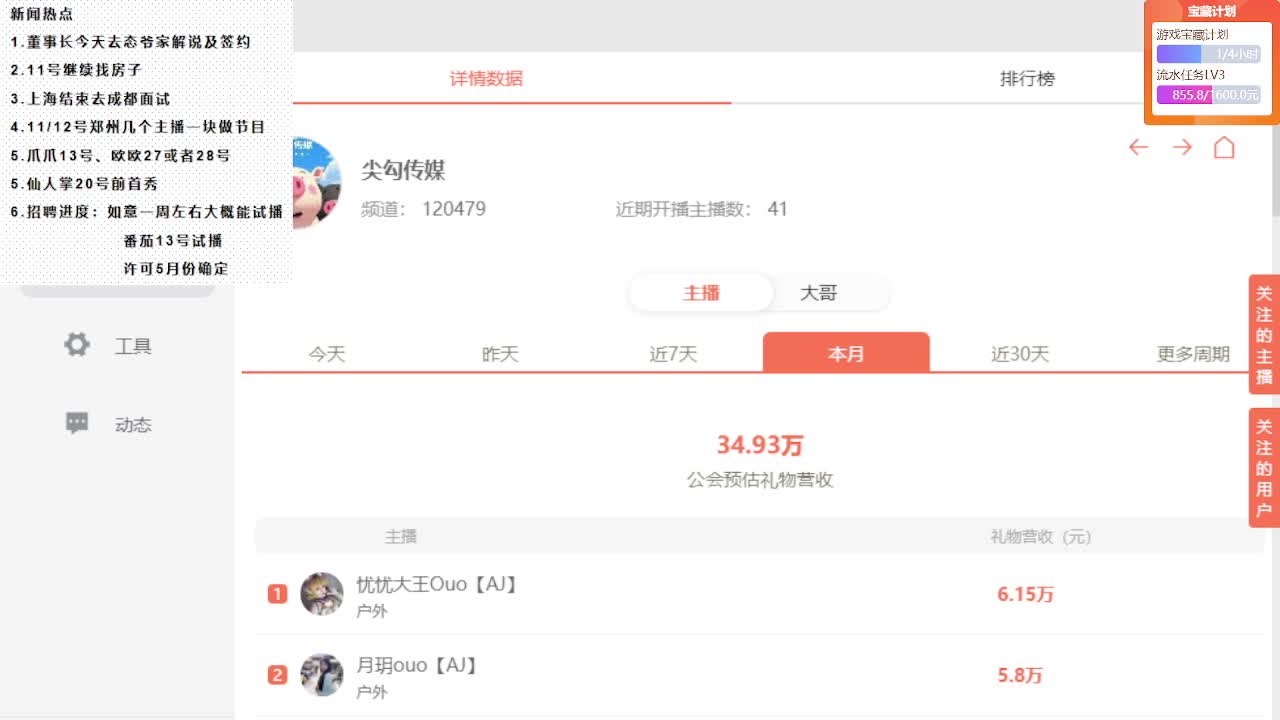
Task: Open 工具 in the sidebar
Action: [108, 346]
